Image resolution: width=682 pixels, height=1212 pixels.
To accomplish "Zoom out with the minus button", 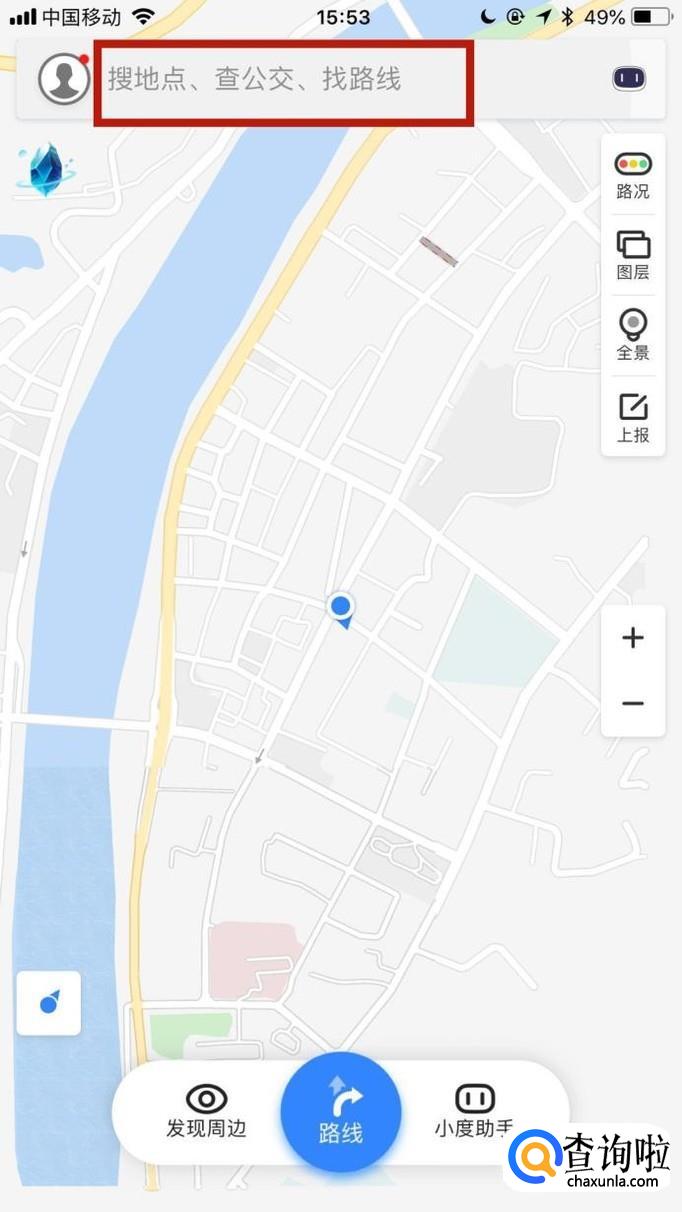I will (633, 704).
